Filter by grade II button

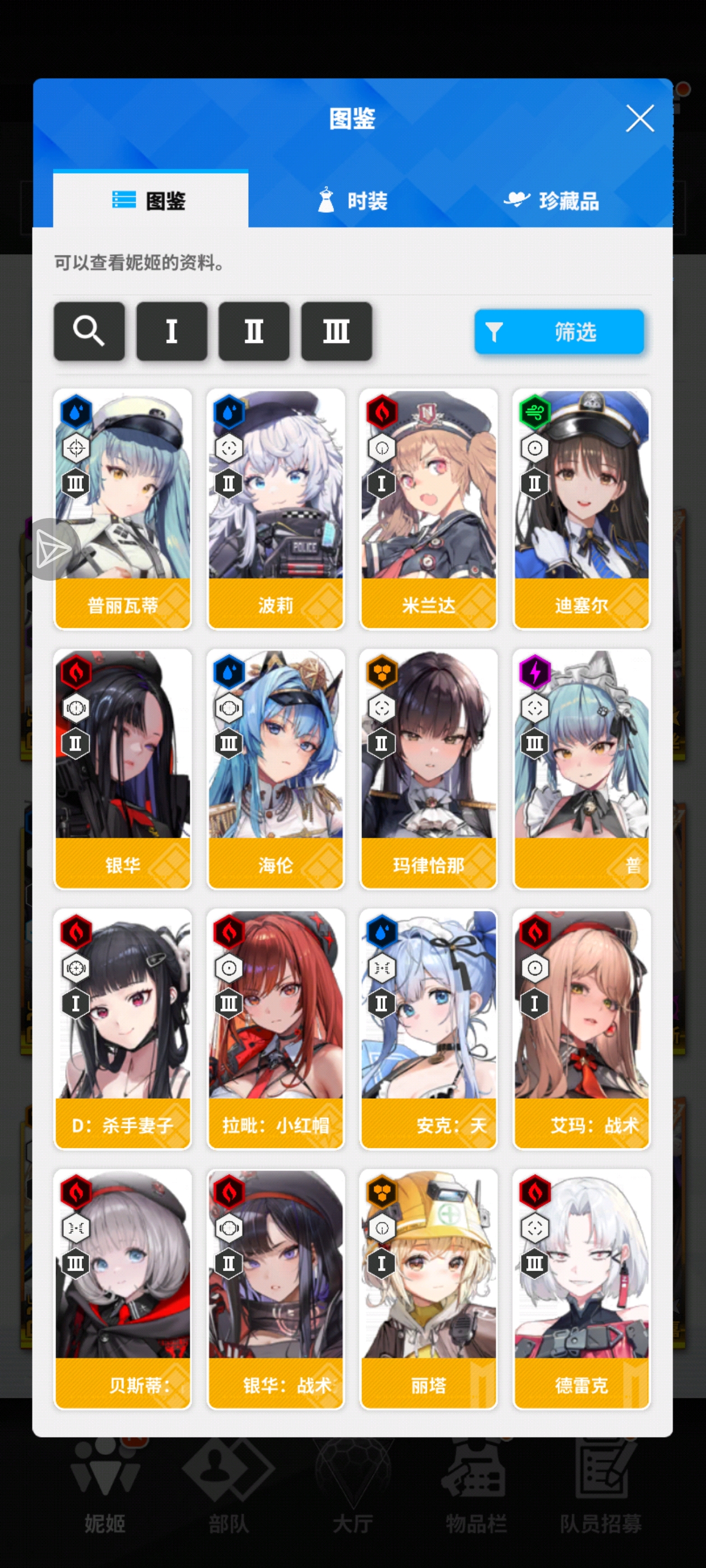pos(254,331)
